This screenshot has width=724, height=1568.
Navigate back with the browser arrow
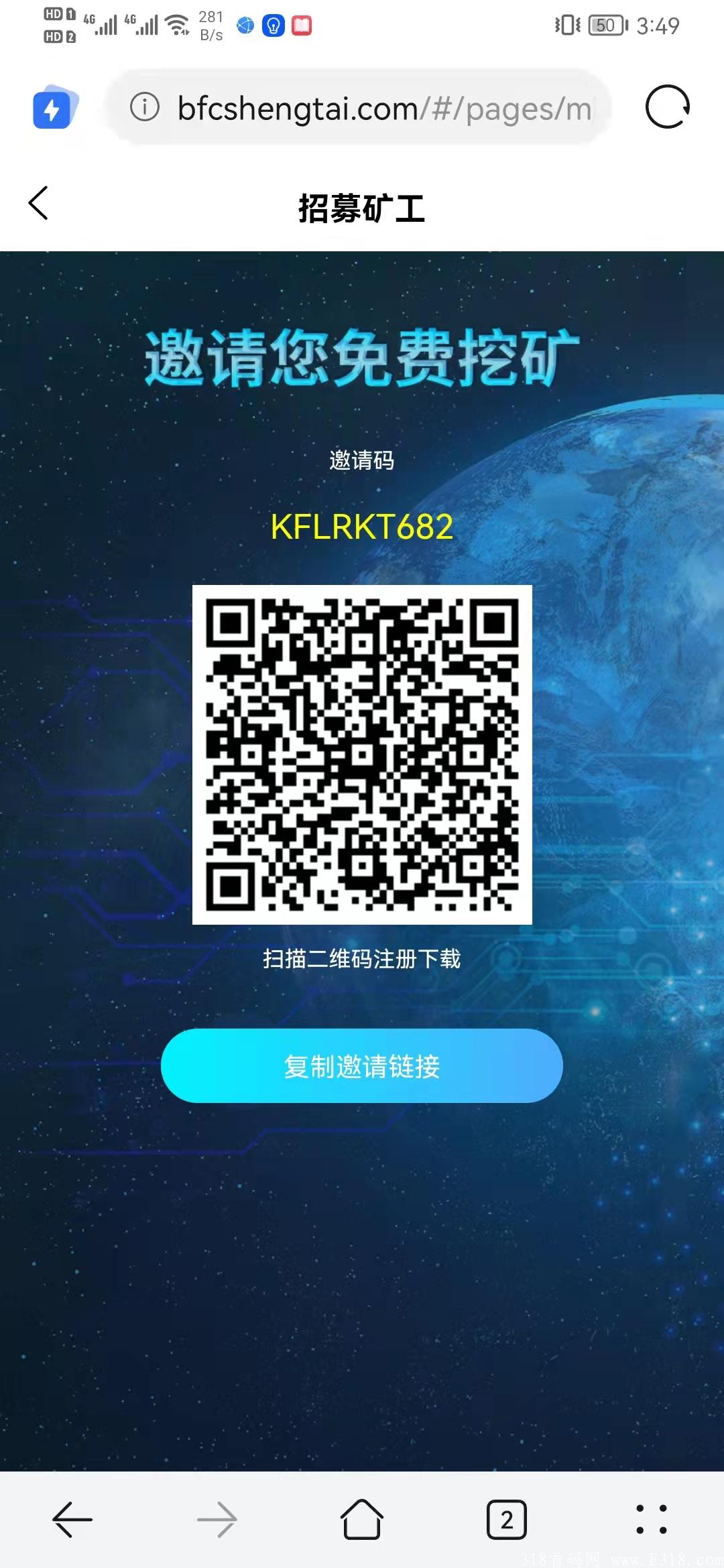click(x=72, y=1519)
